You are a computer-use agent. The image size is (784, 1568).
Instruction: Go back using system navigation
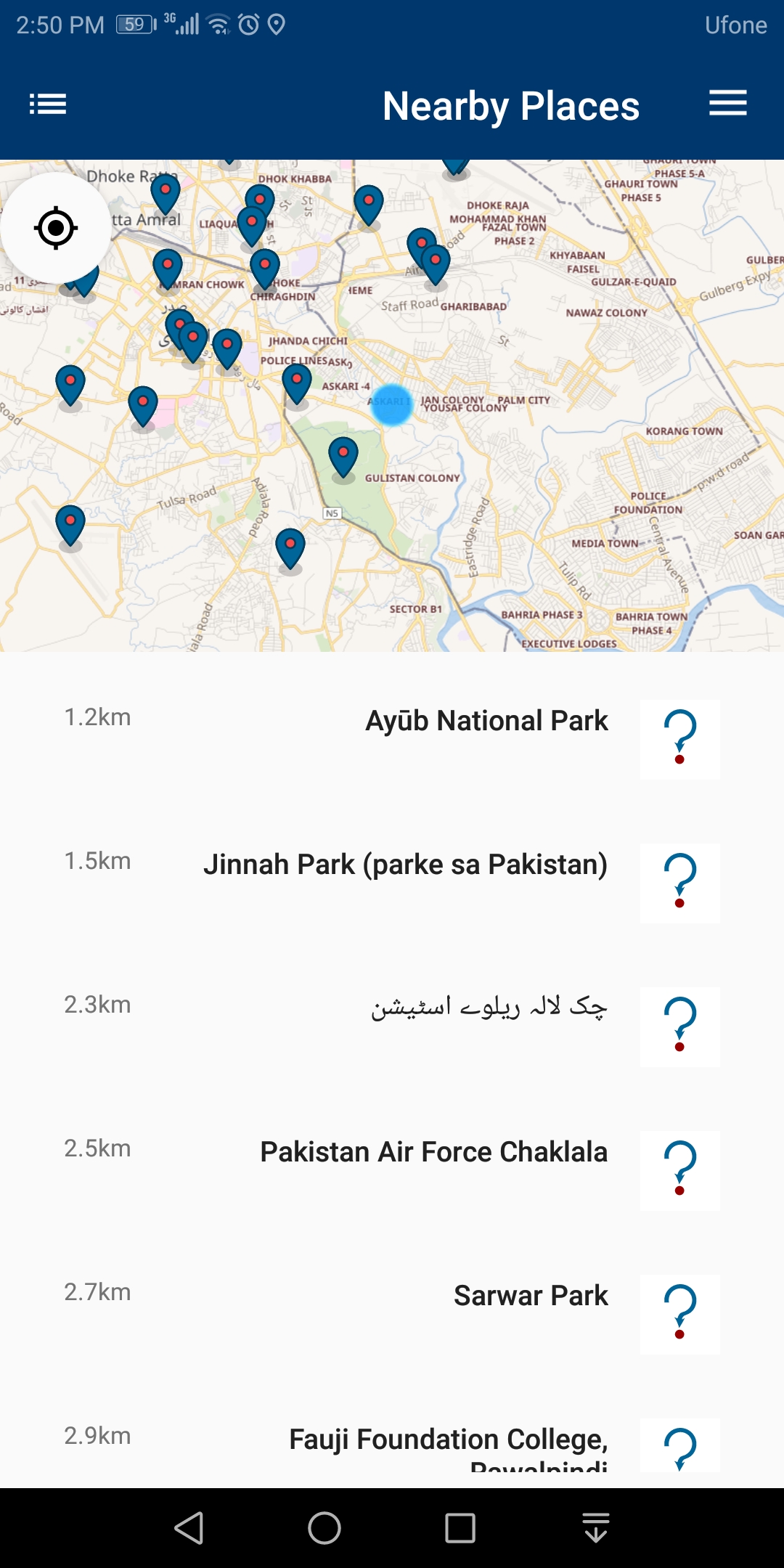pyautogui.click(x=189, y=1528)
